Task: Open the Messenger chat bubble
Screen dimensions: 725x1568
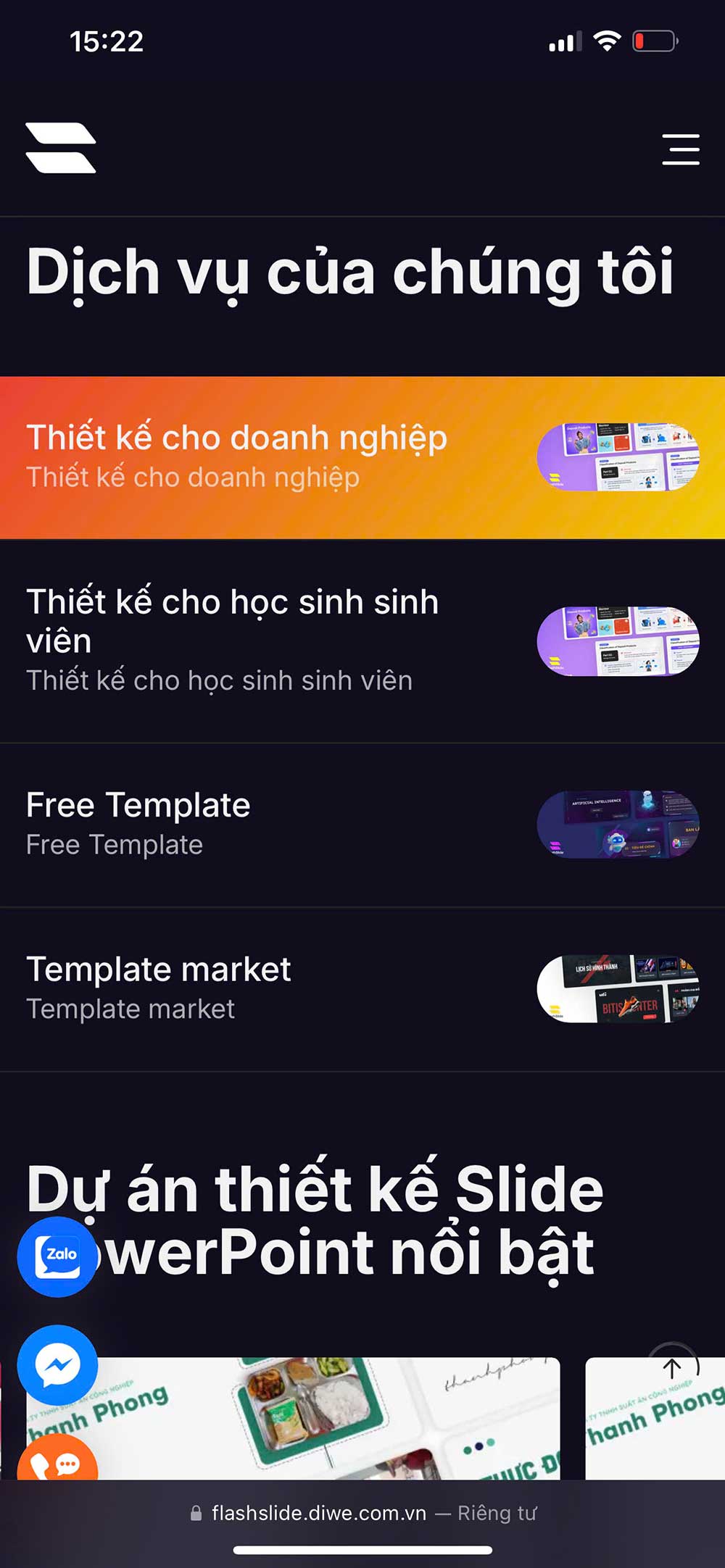Action: tap(57, 1365)
